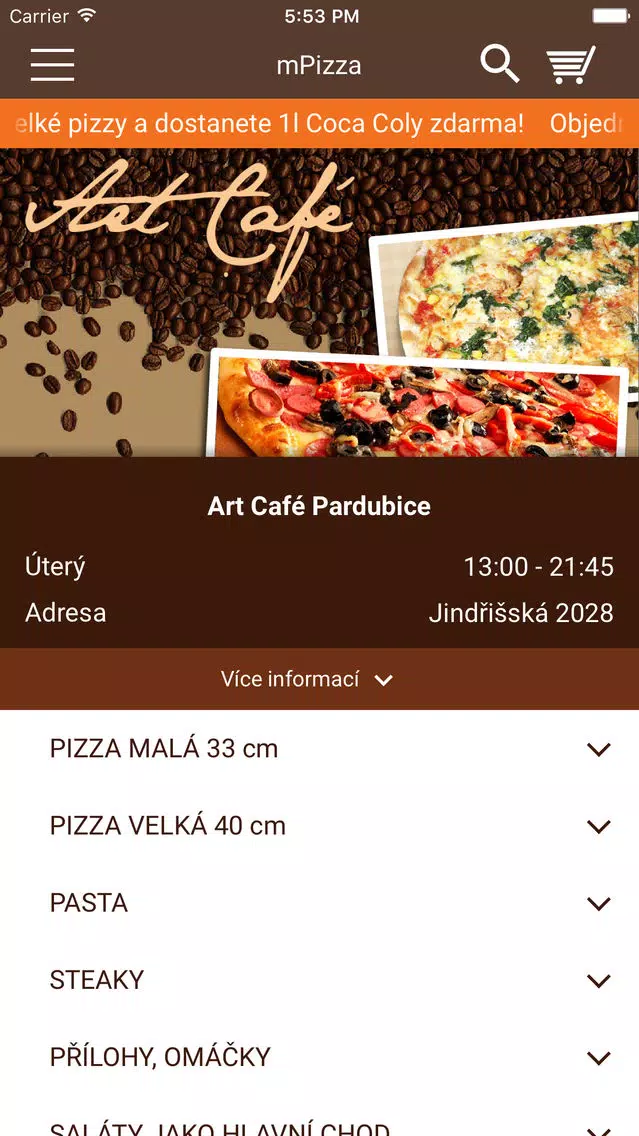Screen dimensions: 639x1136
Task: Expand PIZZA VELKÁ 40 cm category
Action: click(x=320, y=826)
